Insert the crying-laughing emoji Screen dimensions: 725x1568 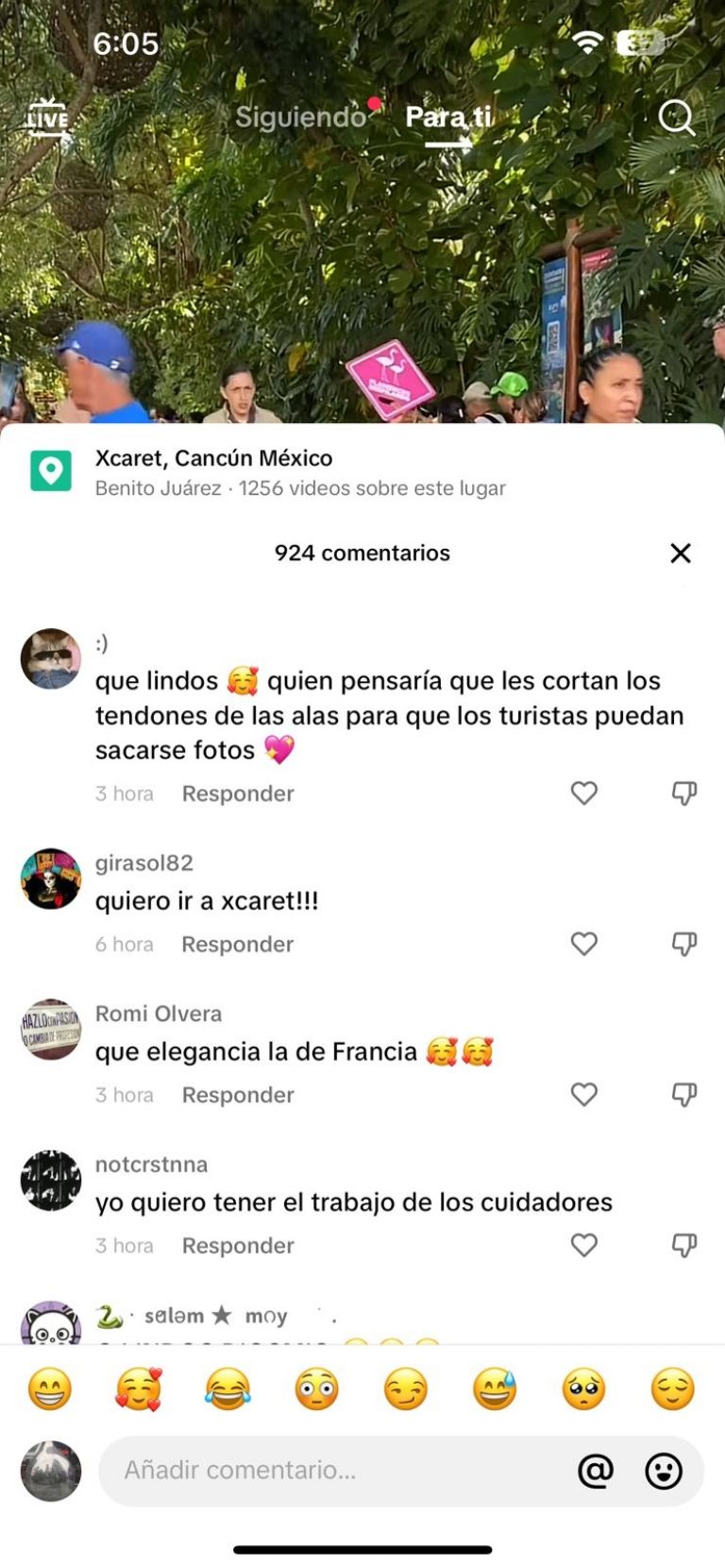[x=228, y=1389]
